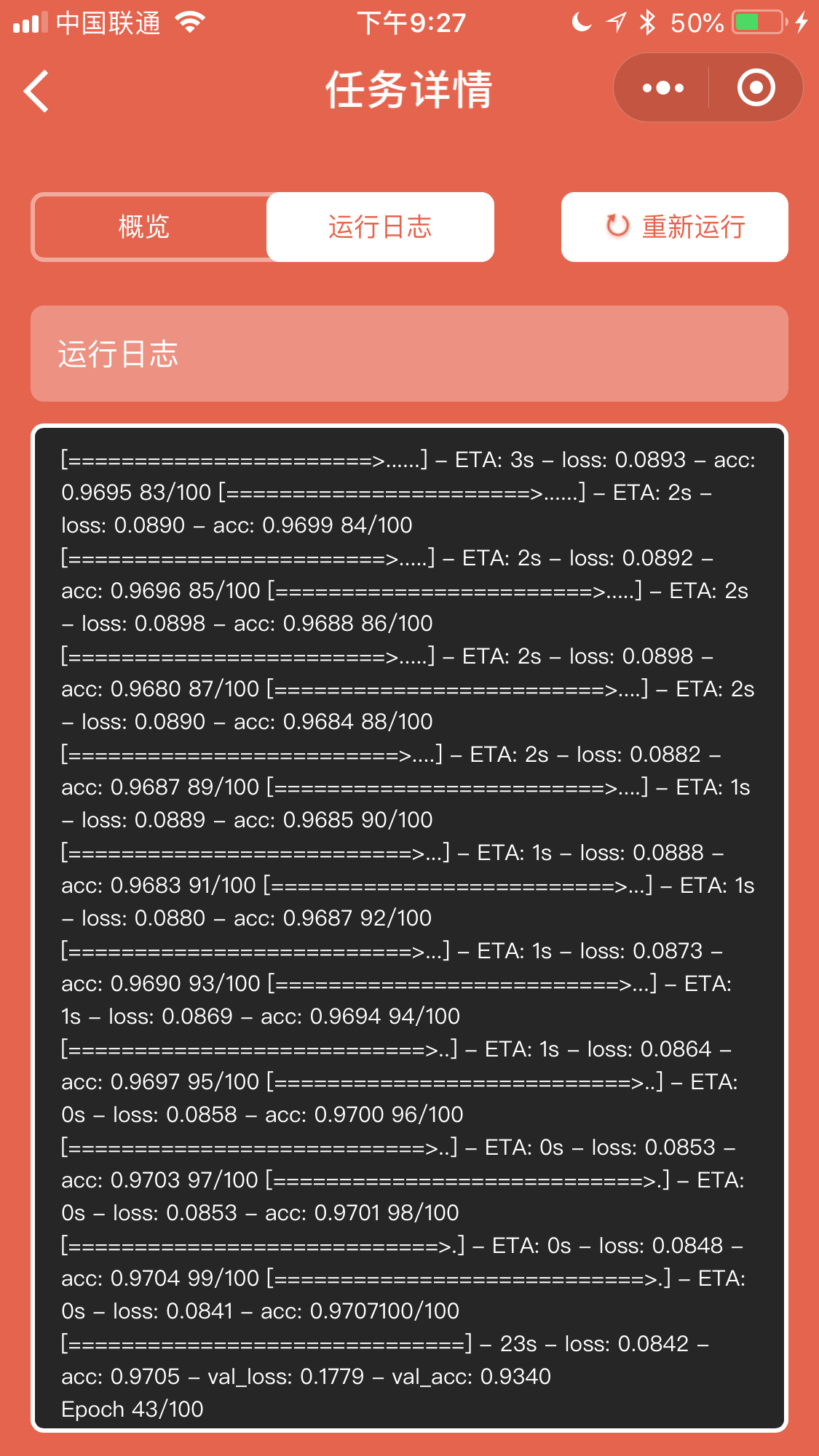Open the mini program more-options menu
819x1456 pixels.
662,88
